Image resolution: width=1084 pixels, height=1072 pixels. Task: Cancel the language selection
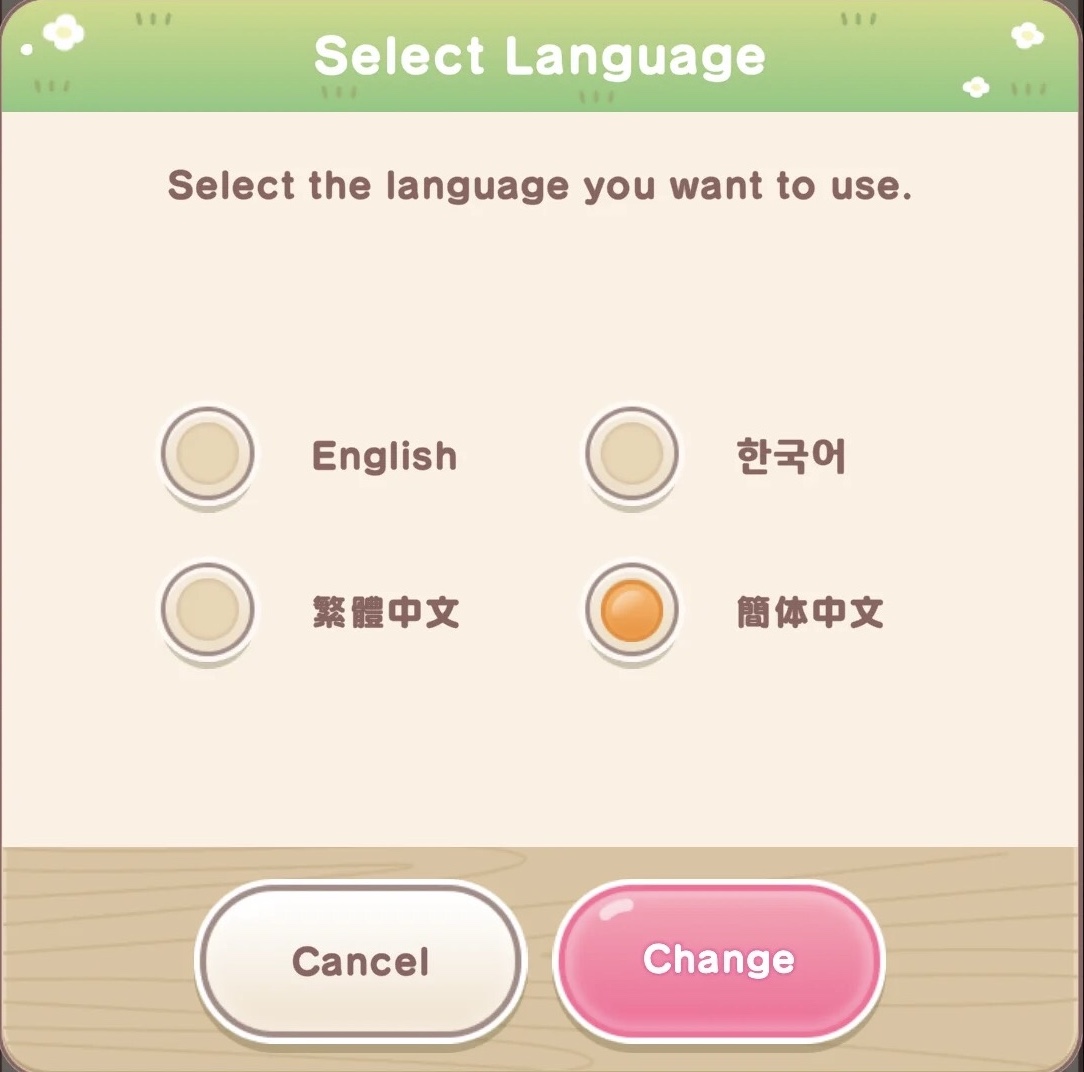[x=360, y=962]
